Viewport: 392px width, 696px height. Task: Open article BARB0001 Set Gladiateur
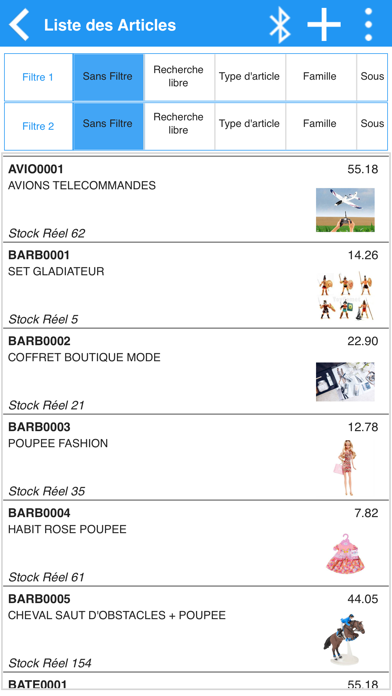(196, 285)
